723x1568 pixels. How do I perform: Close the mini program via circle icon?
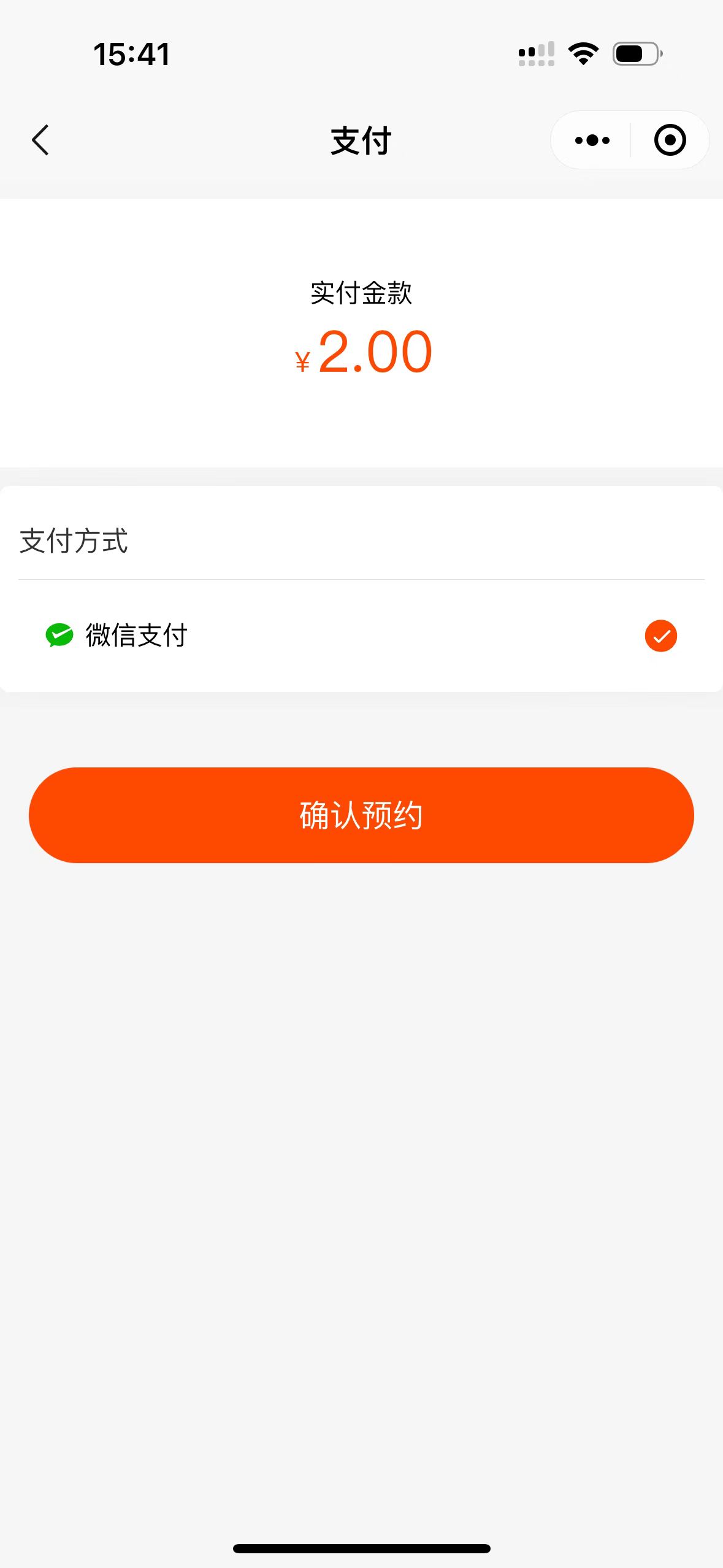(x=670, y=140)
